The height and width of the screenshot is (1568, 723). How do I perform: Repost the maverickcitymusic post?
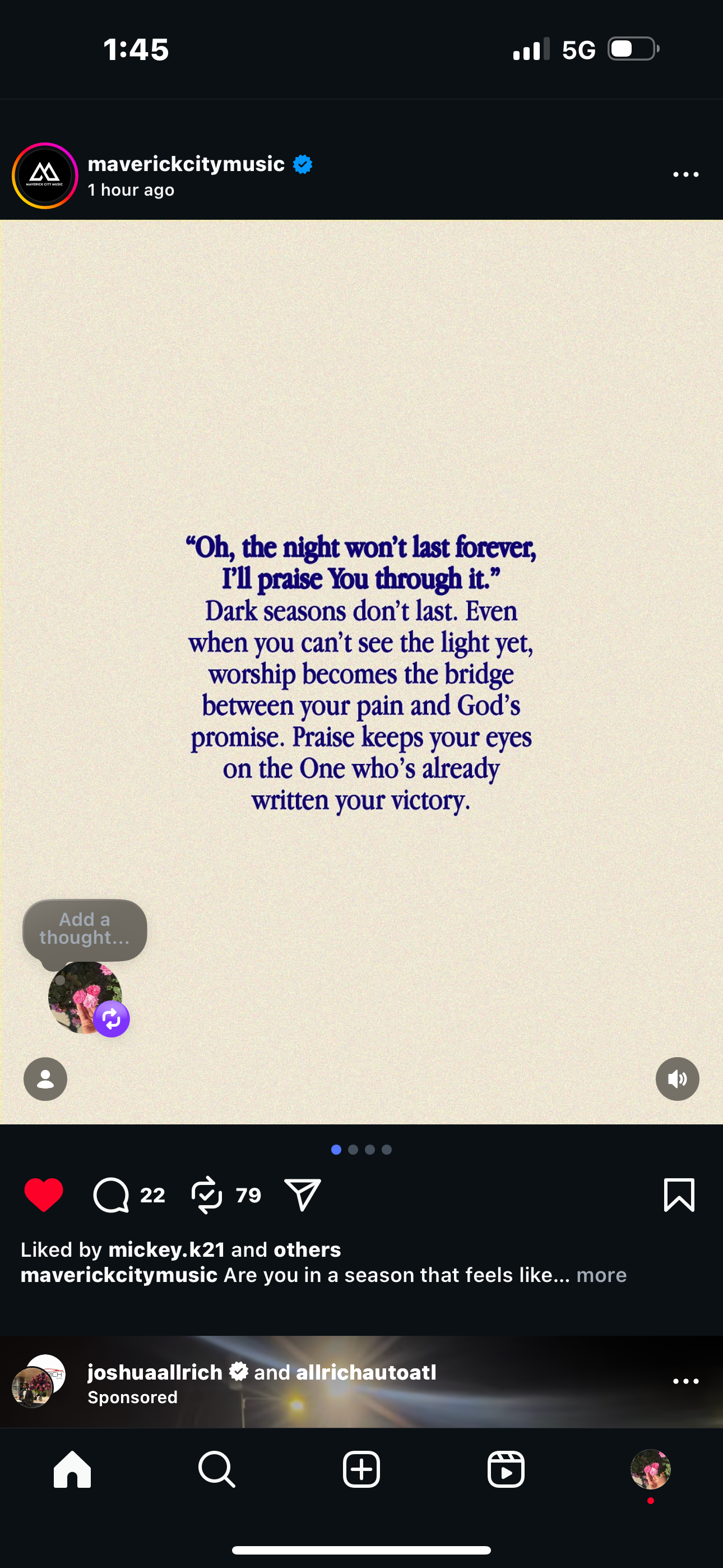click(207, 1195)
